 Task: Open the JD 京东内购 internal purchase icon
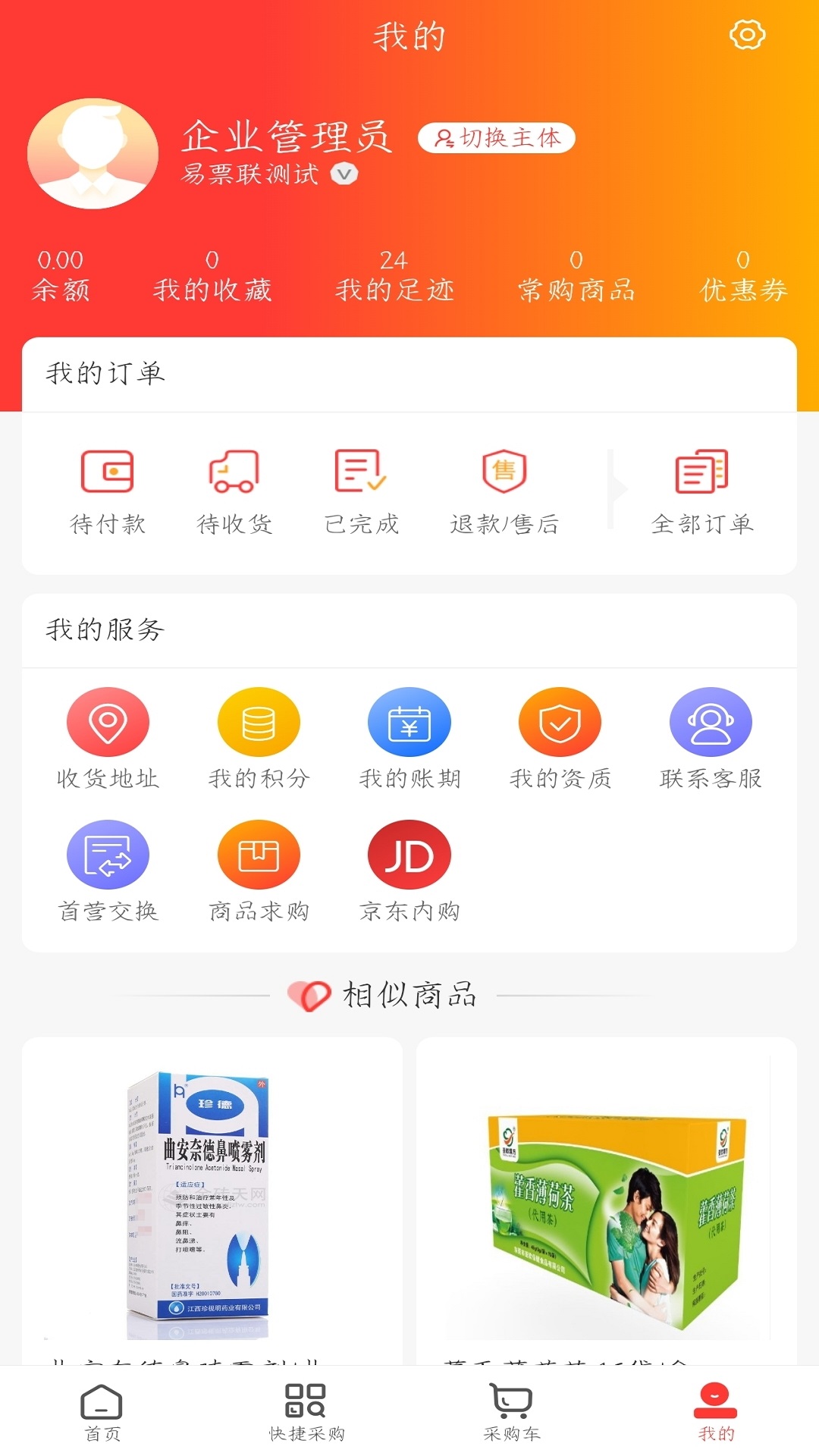click(x=409, y=855)
